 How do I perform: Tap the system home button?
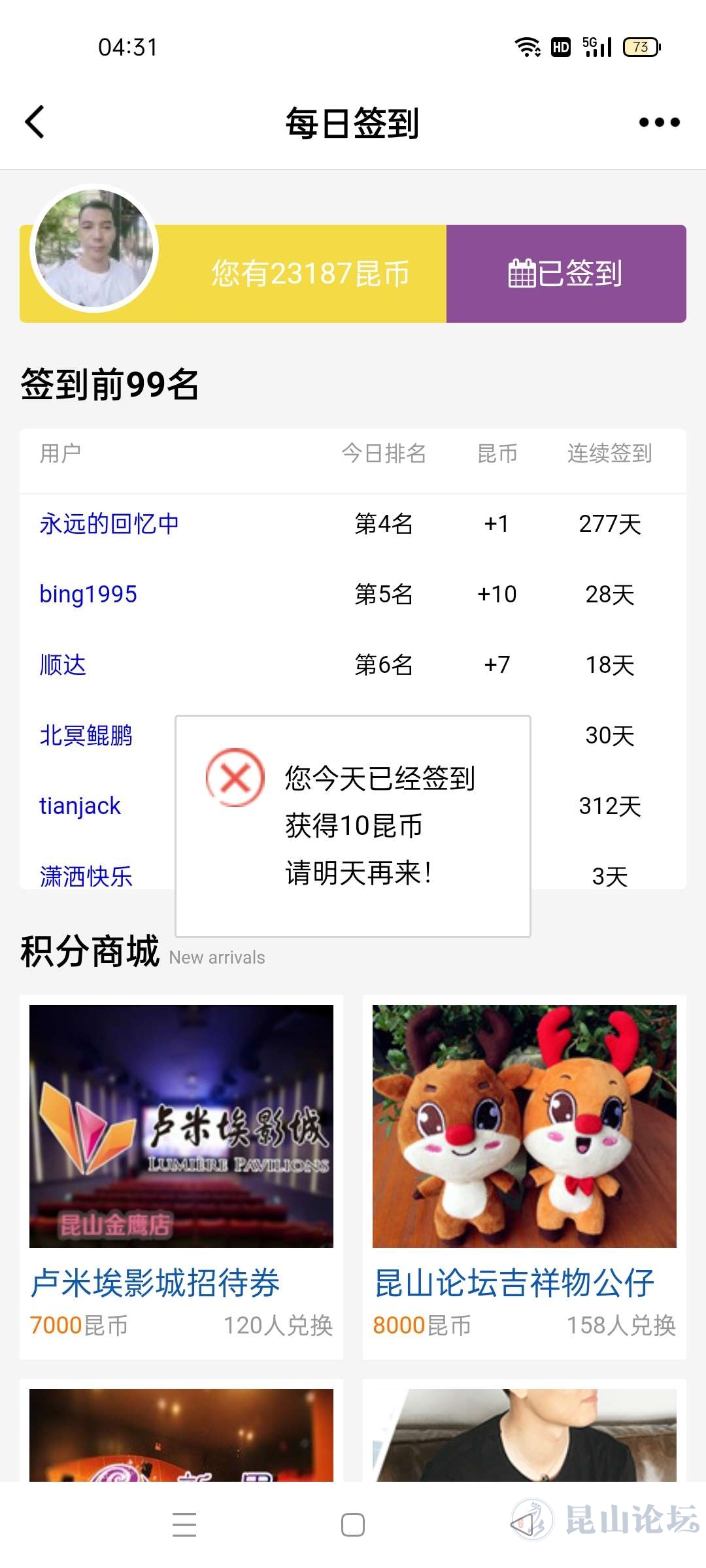tap(353, 1525)
